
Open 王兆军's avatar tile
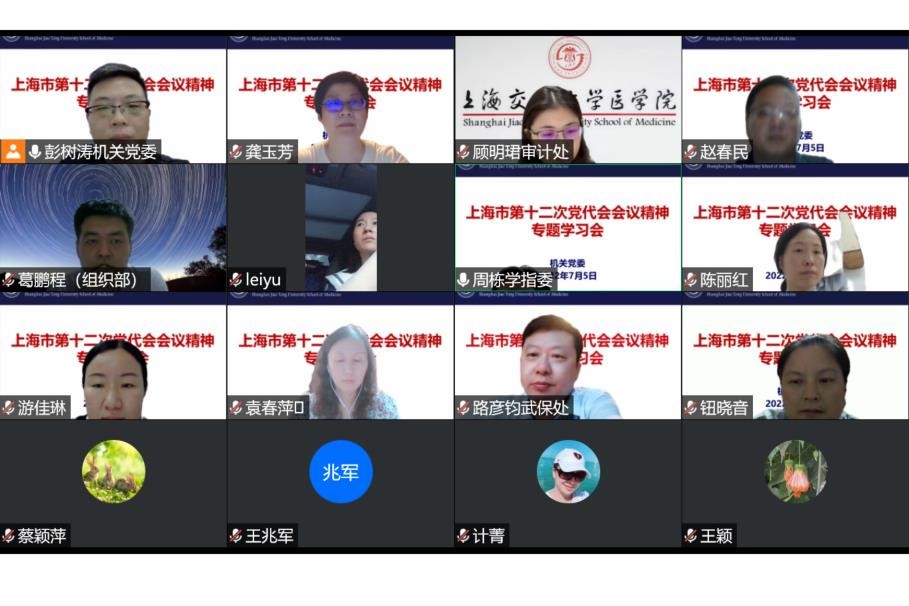point(340,472)
